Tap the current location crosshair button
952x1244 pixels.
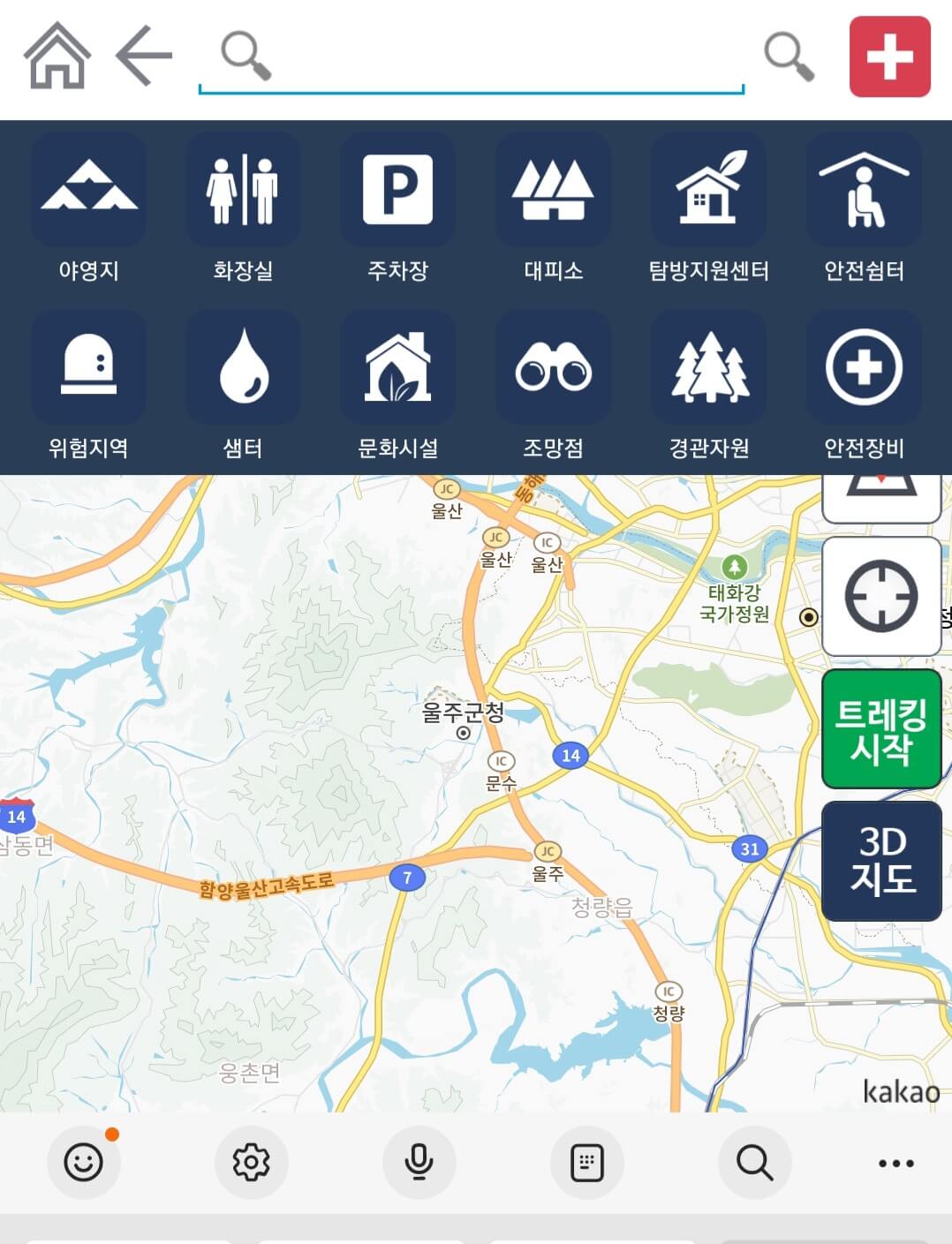pyautogui.click(x=881, y=596)
